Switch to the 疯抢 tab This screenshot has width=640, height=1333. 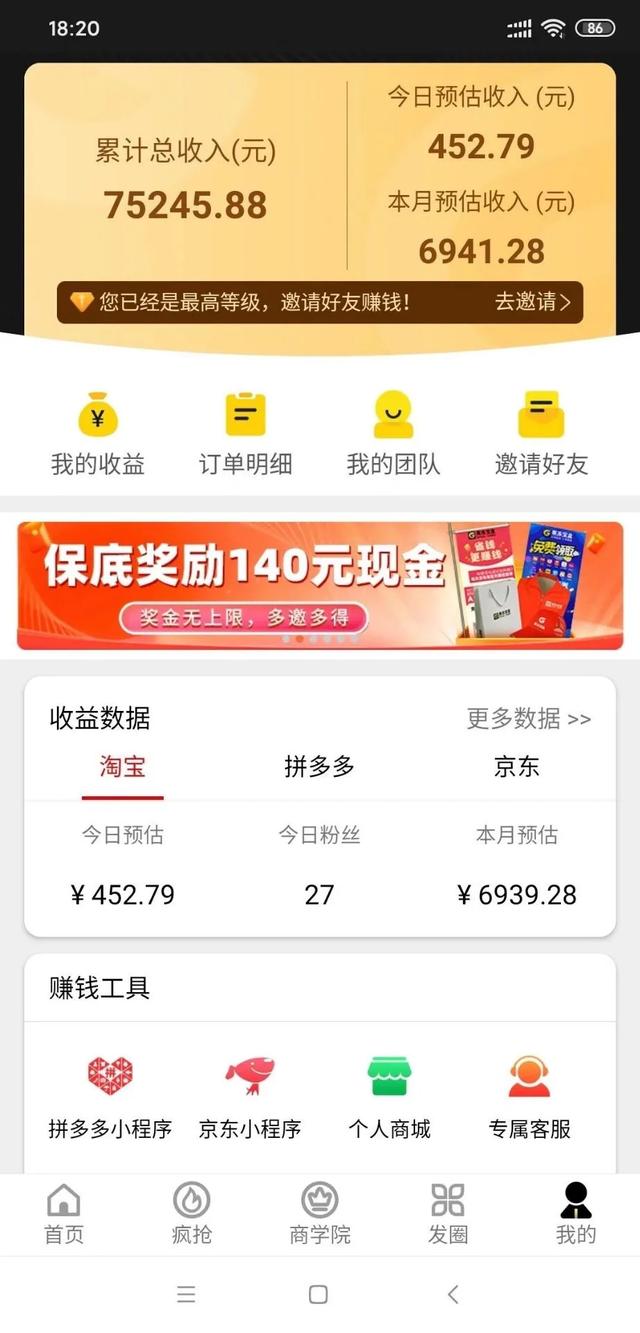(x=192, y=1213)
